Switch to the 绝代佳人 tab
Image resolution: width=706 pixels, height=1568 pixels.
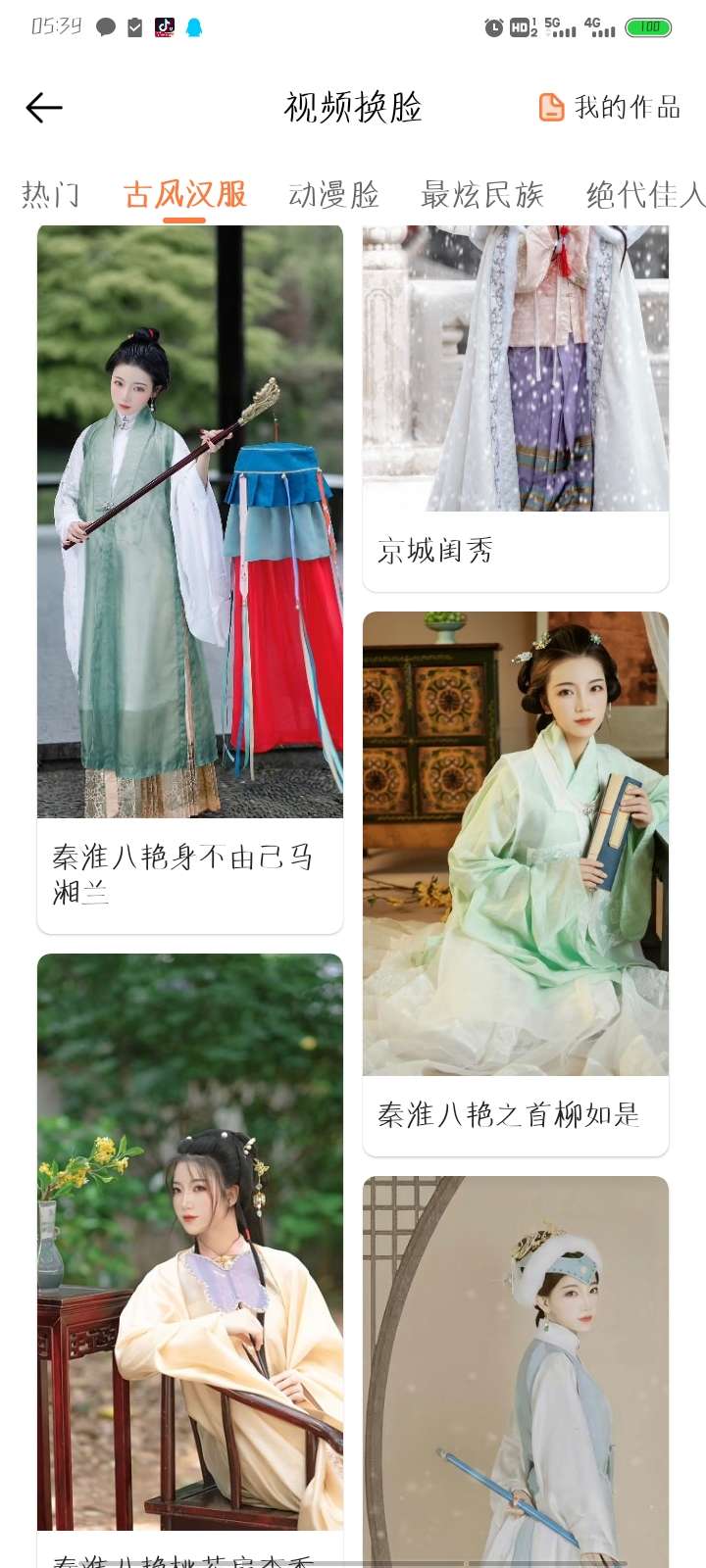[x=642, y=195]
